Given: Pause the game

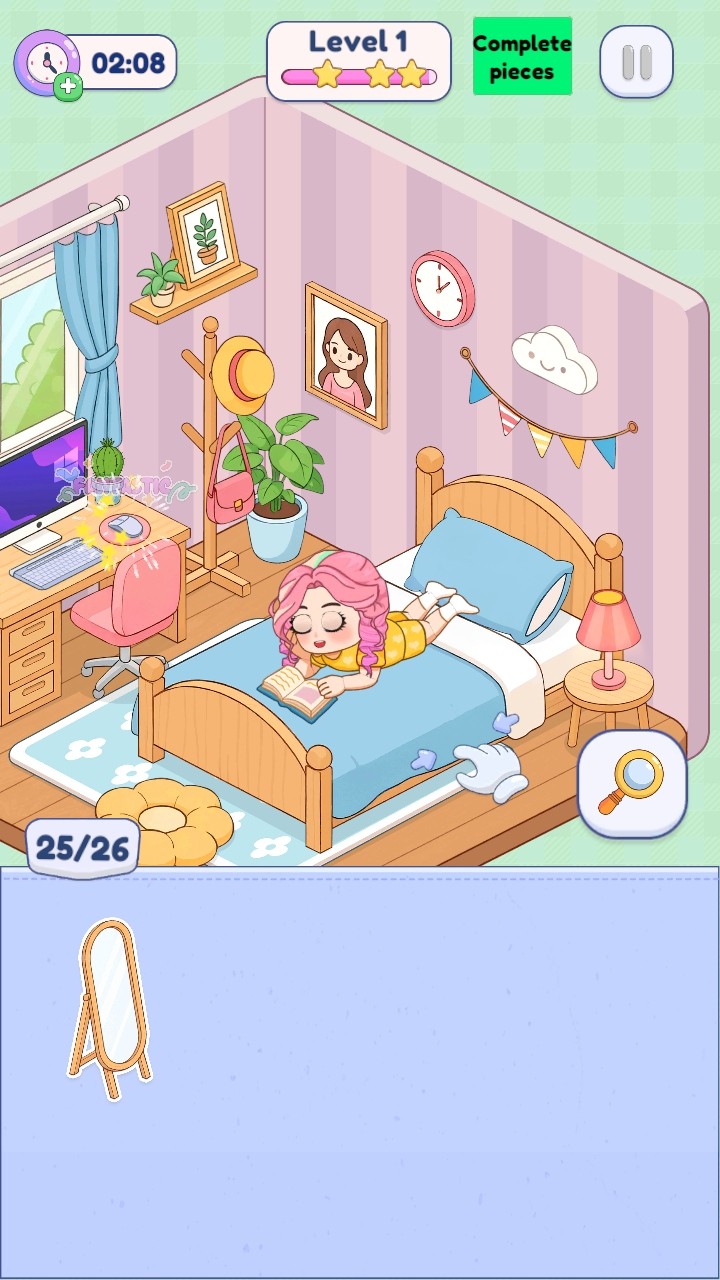Looking at the screenshot, I should [x=636, y=62].
